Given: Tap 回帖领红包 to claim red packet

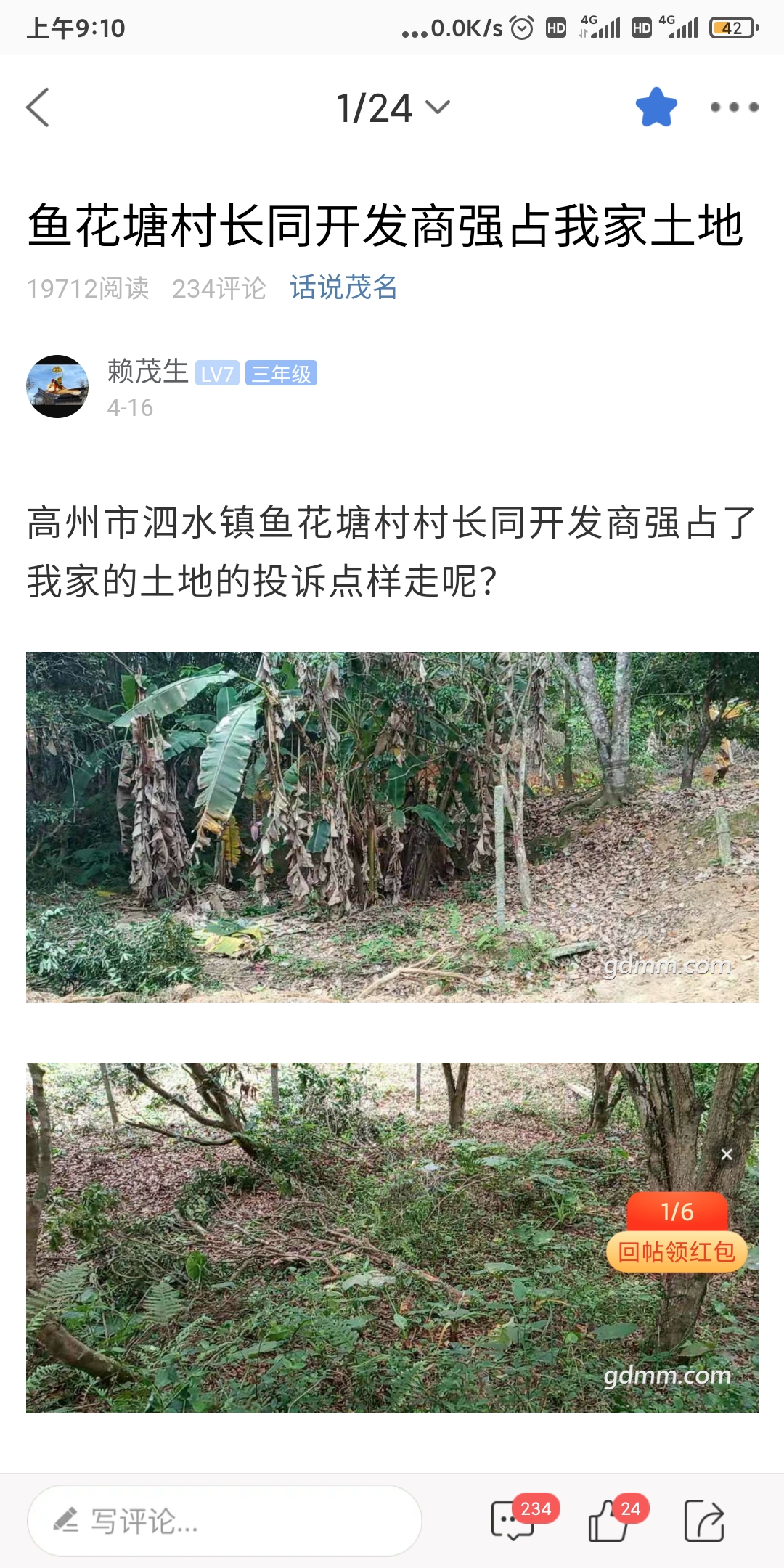Looking at the screenshot, I should coord(677,1251).
